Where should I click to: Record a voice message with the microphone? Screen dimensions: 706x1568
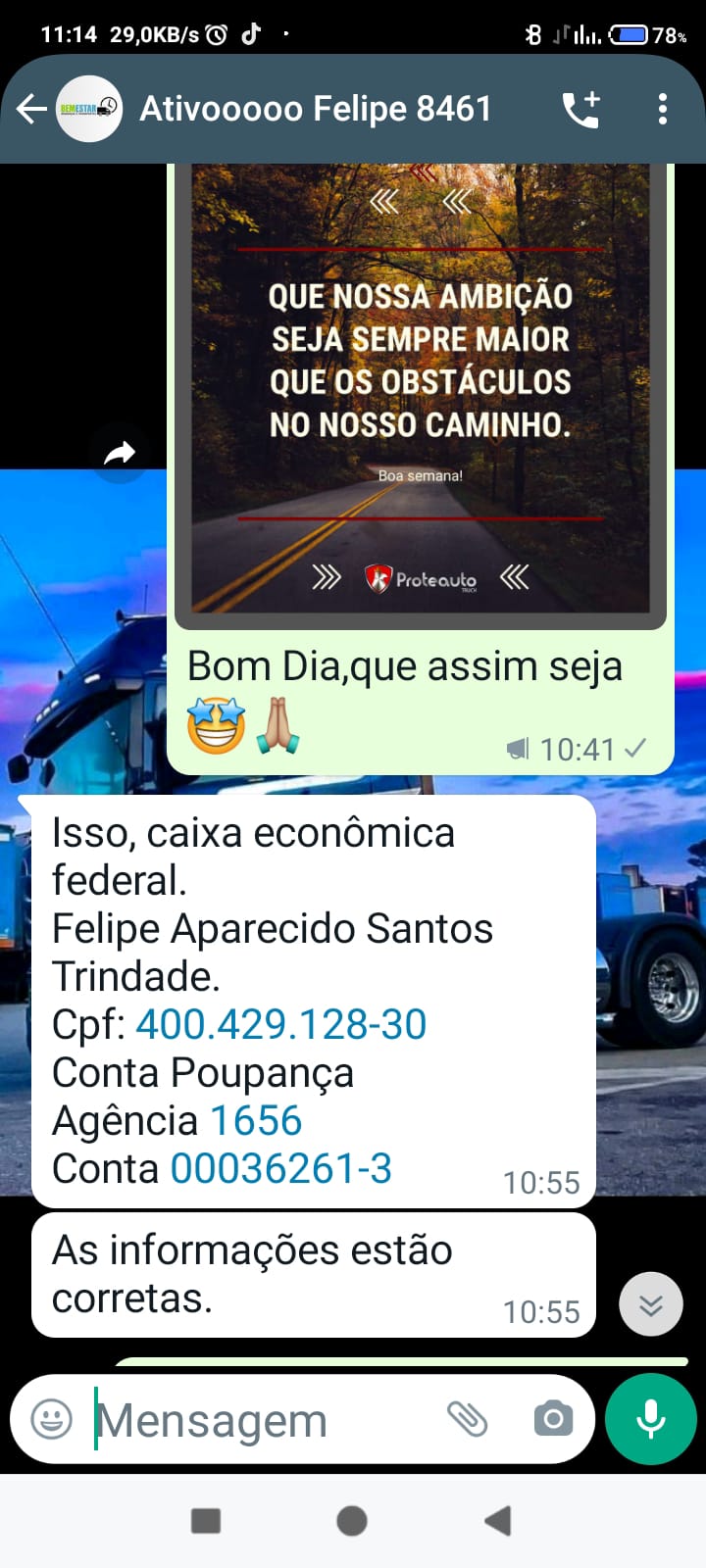click(651, 1419)
